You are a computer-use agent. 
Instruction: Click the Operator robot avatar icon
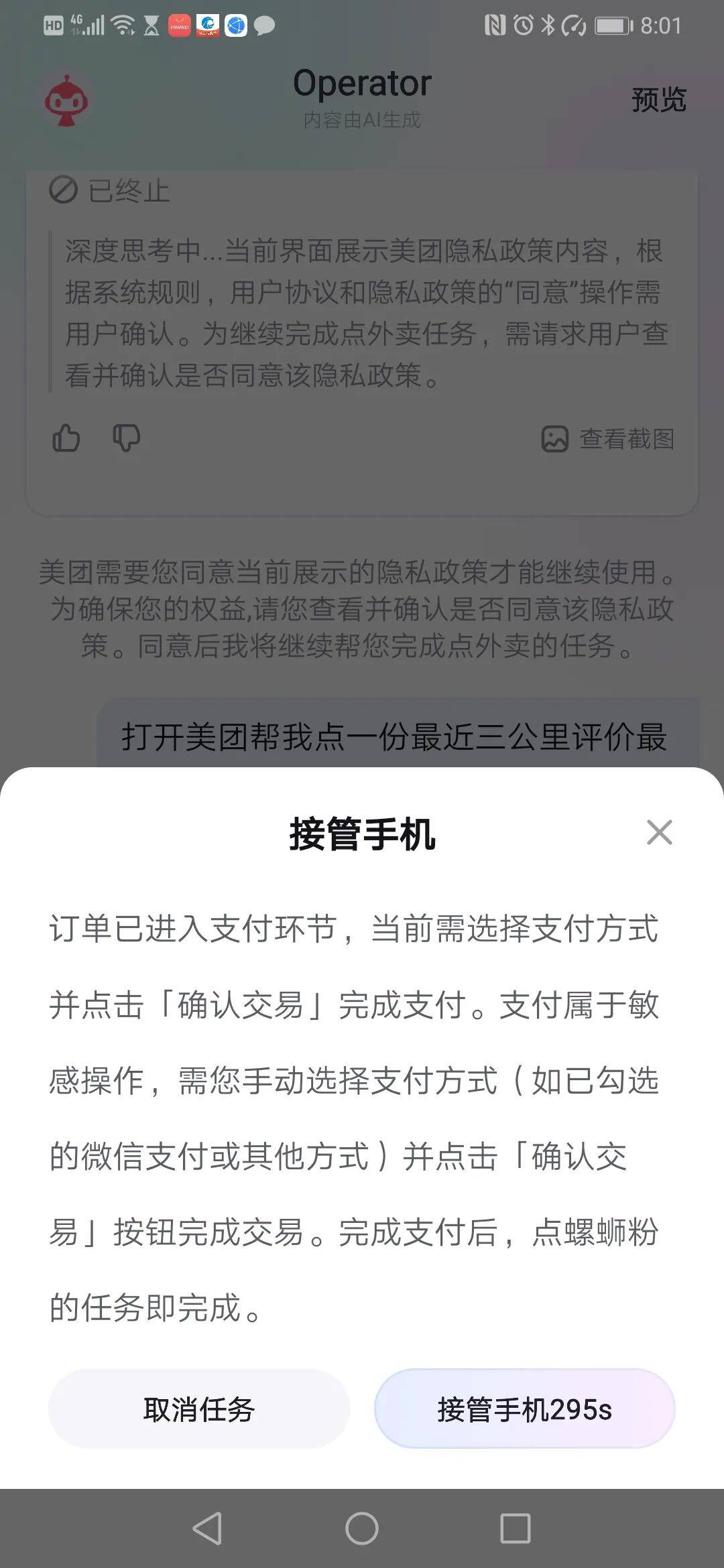pos(65,101)
